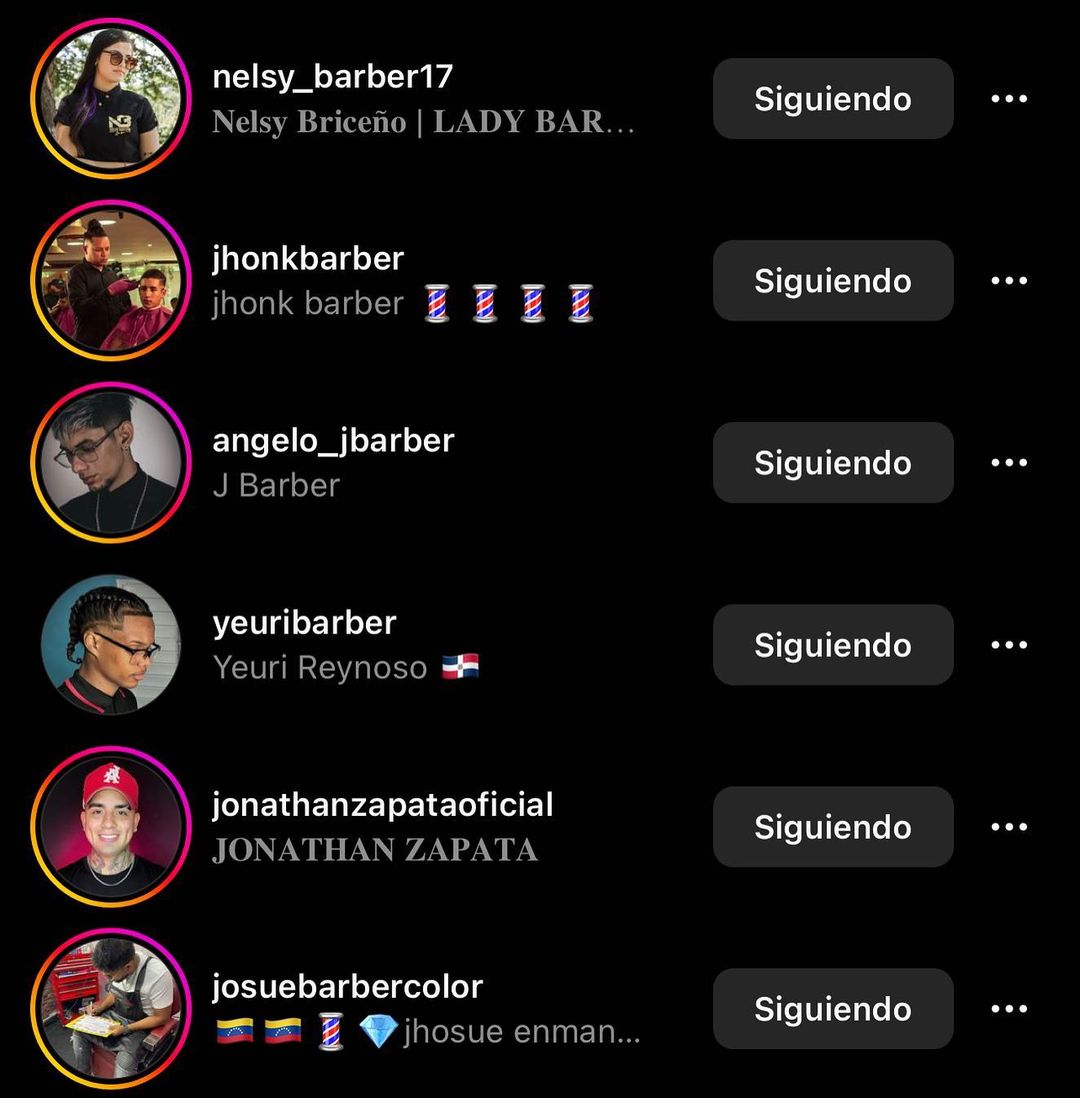Tap Siguiendo next to josuebarbercolor
This screenshot has height=1098, width=1080.
832,1009
